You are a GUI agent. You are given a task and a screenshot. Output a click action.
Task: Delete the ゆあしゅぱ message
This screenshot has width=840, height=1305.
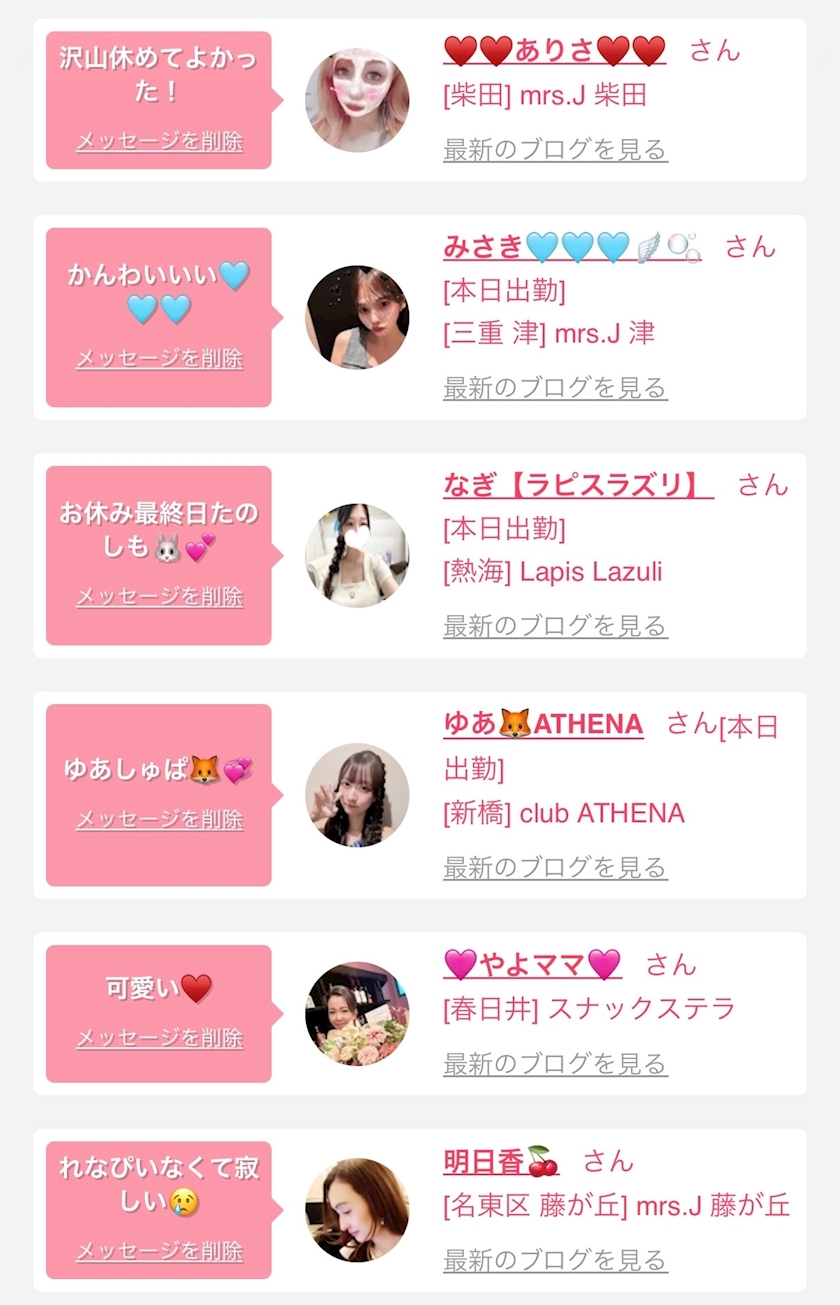tap(159, 819)
